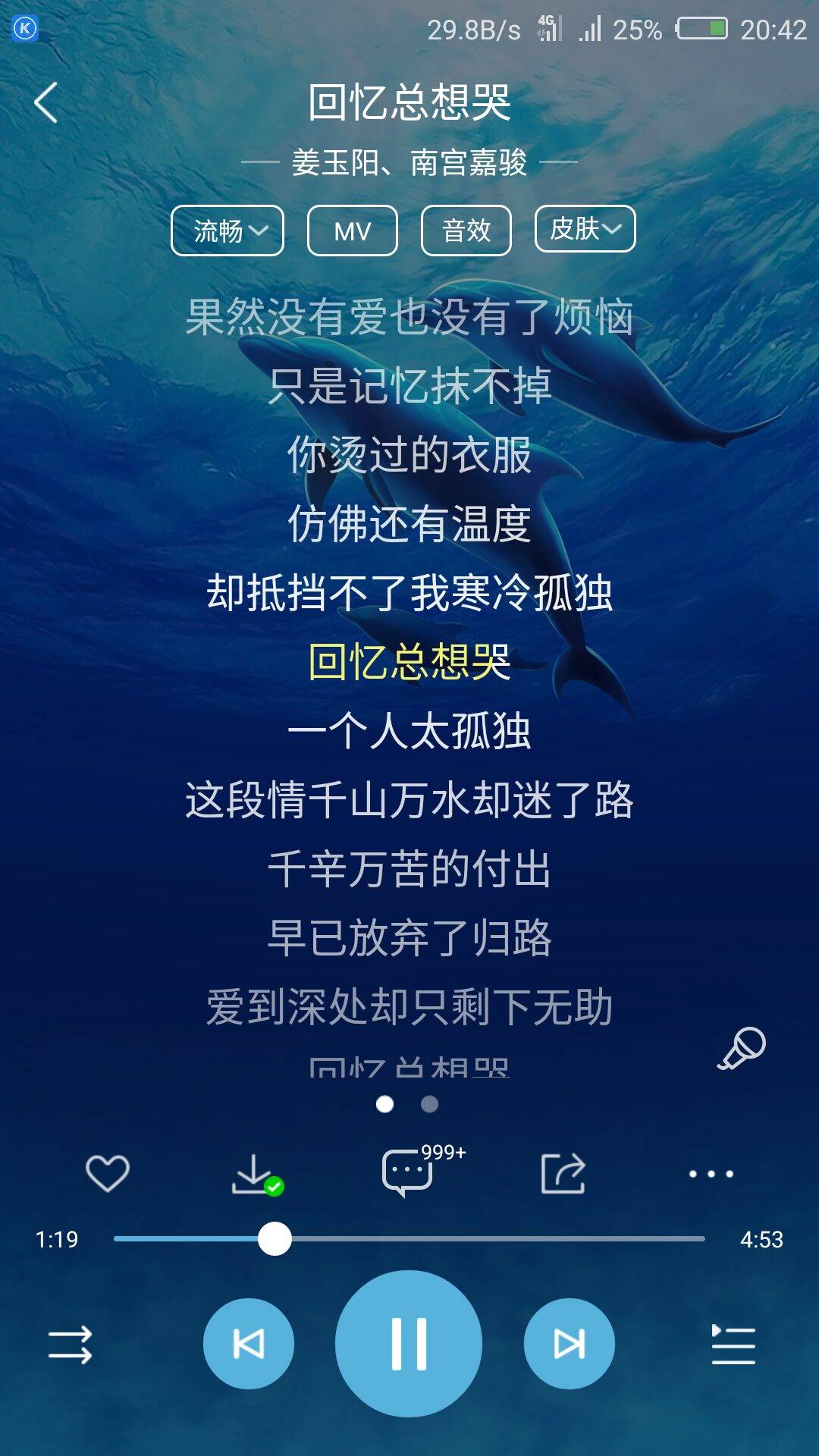Share this song

pyautogui.click(x=563, y=1173)
